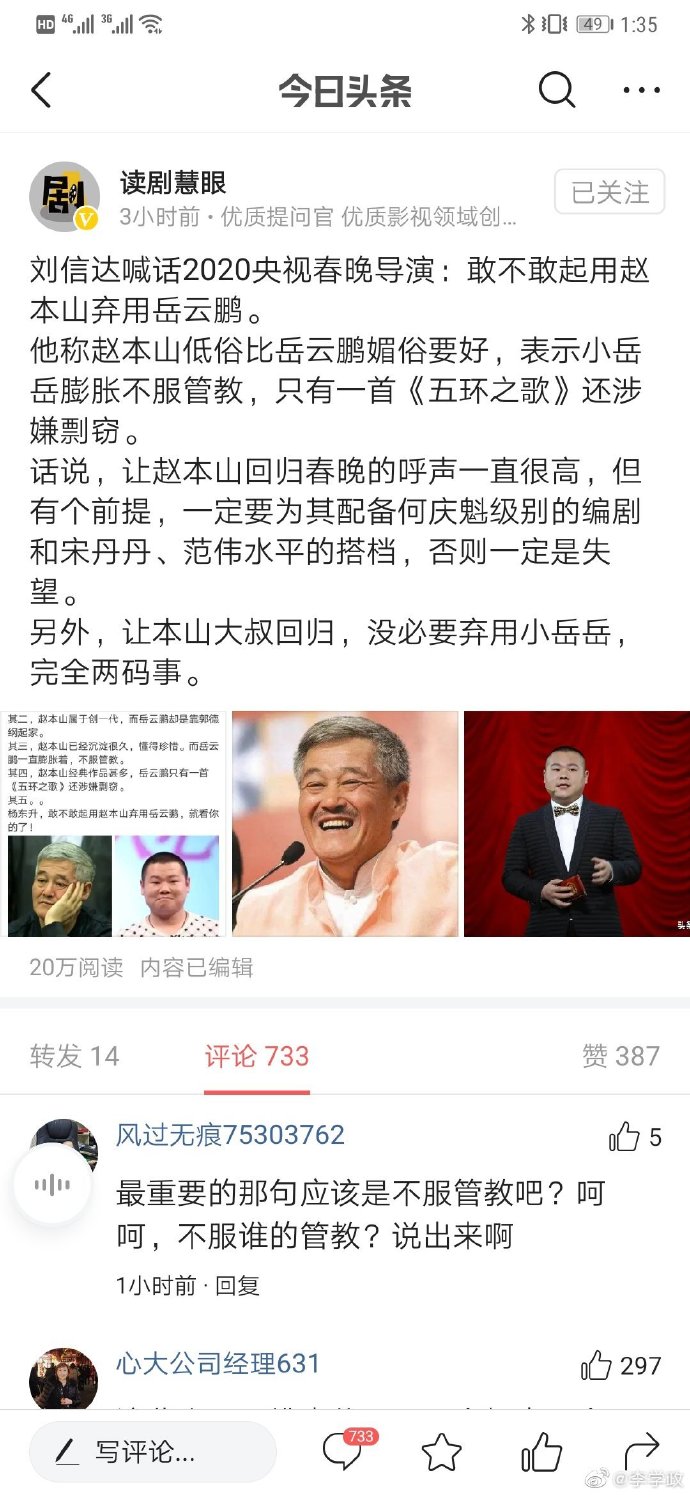Open the red curtain stage photo

tap(576, 824)
